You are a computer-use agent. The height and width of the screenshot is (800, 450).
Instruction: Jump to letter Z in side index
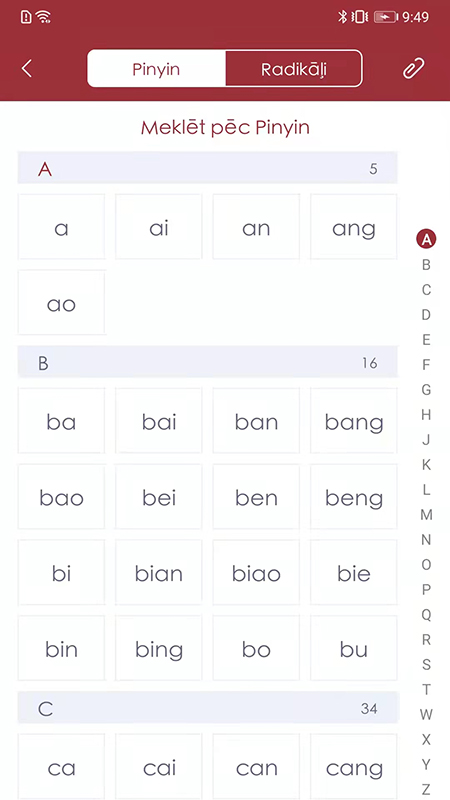(426, 789)
